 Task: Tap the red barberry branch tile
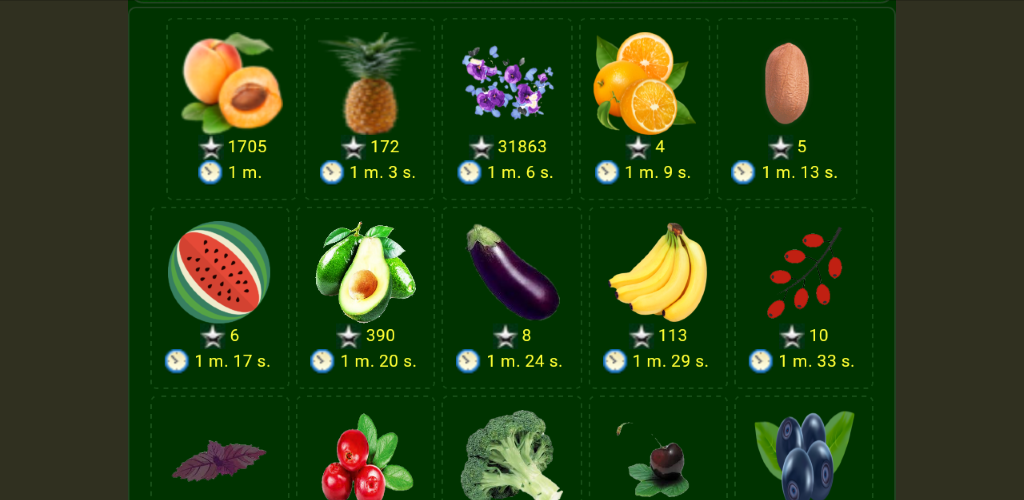pyautogui.click(x=804, y=272)
